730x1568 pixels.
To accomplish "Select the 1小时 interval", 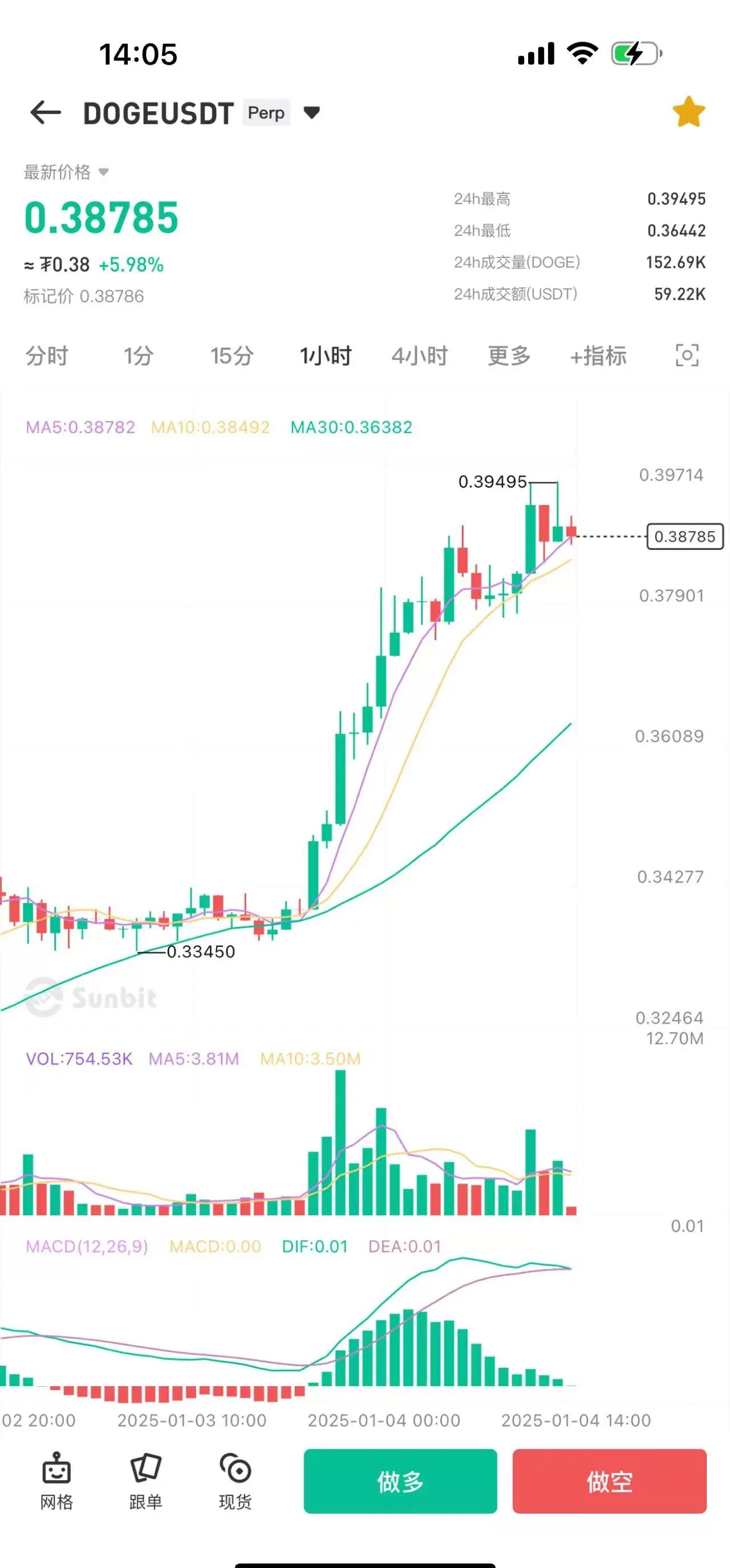I will (x=326, y=356).
